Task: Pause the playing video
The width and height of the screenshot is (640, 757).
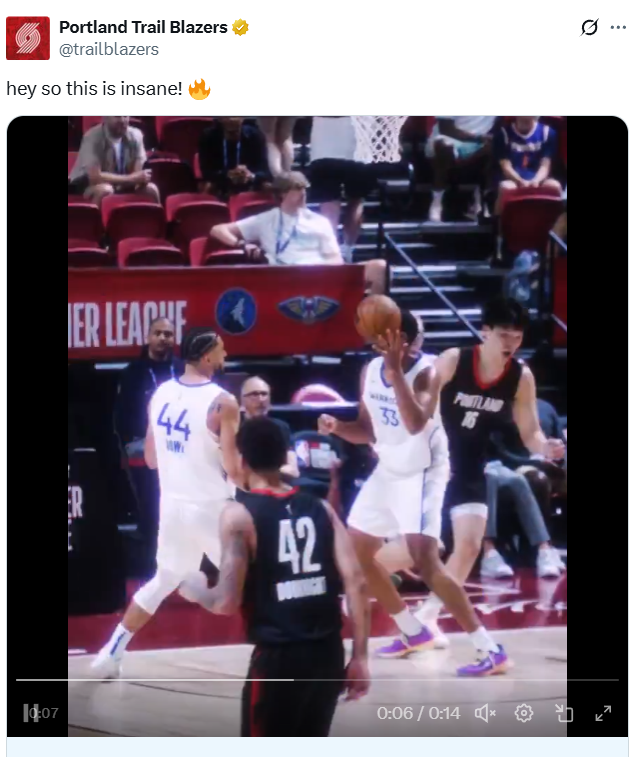Action: coord(29,713)
